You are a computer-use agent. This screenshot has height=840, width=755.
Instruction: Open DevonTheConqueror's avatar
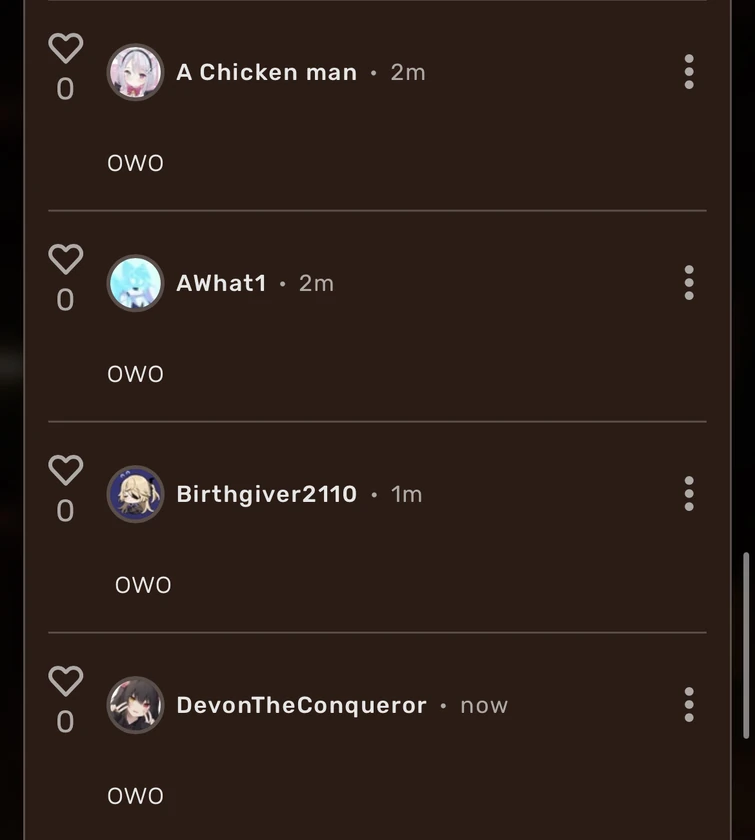click(135, 705)
